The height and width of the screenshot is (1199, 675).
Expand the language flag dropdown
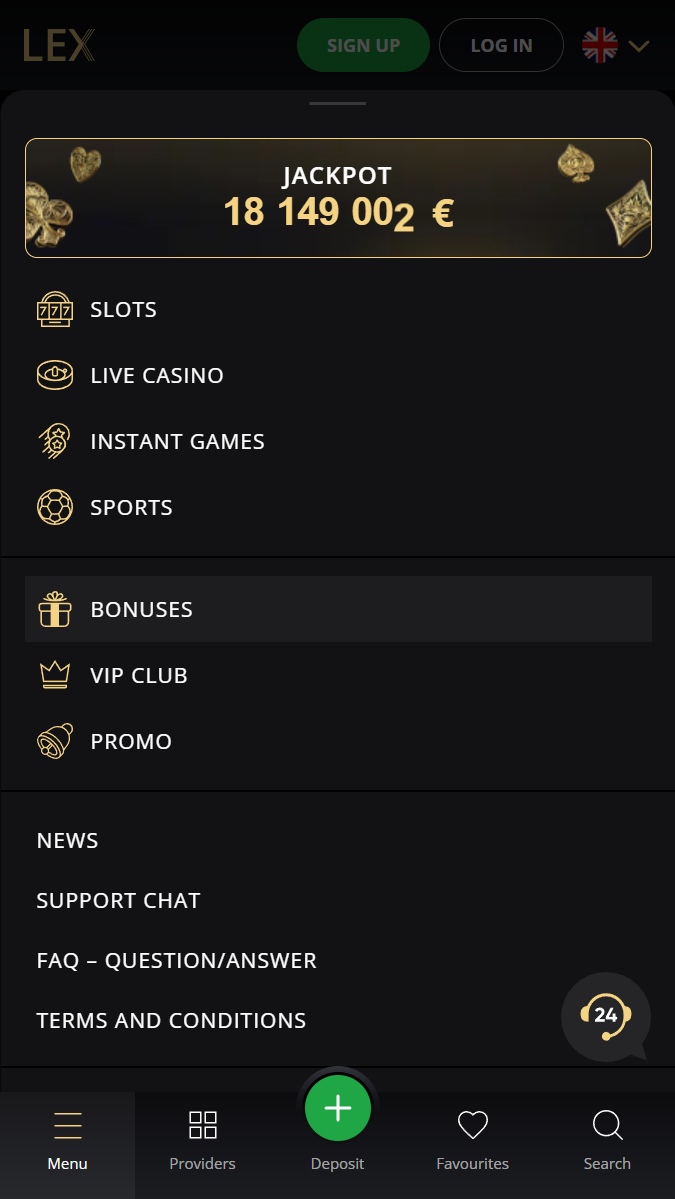(616, 46)
